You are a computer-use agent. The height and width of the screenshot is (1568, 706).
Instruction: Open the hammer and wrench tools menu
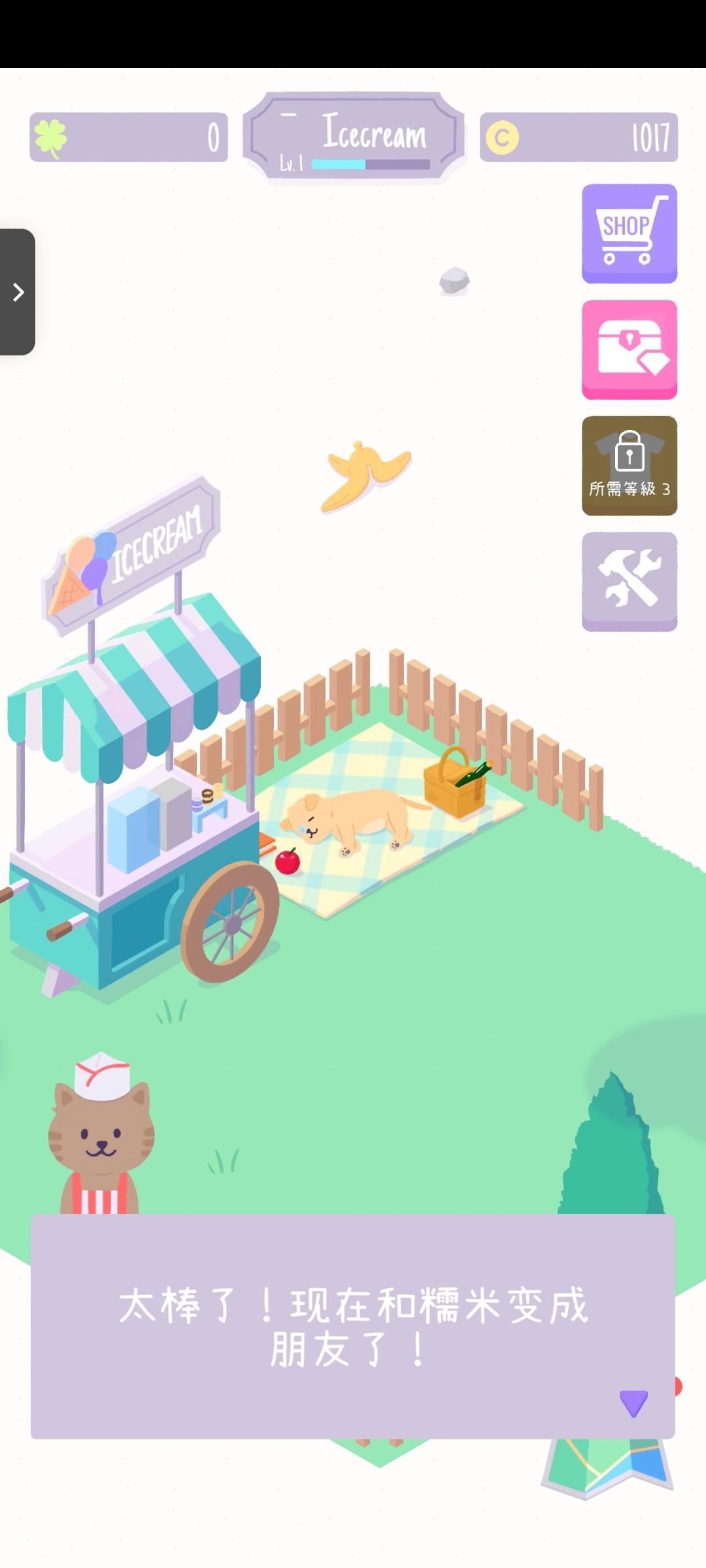tap(628, 580)
